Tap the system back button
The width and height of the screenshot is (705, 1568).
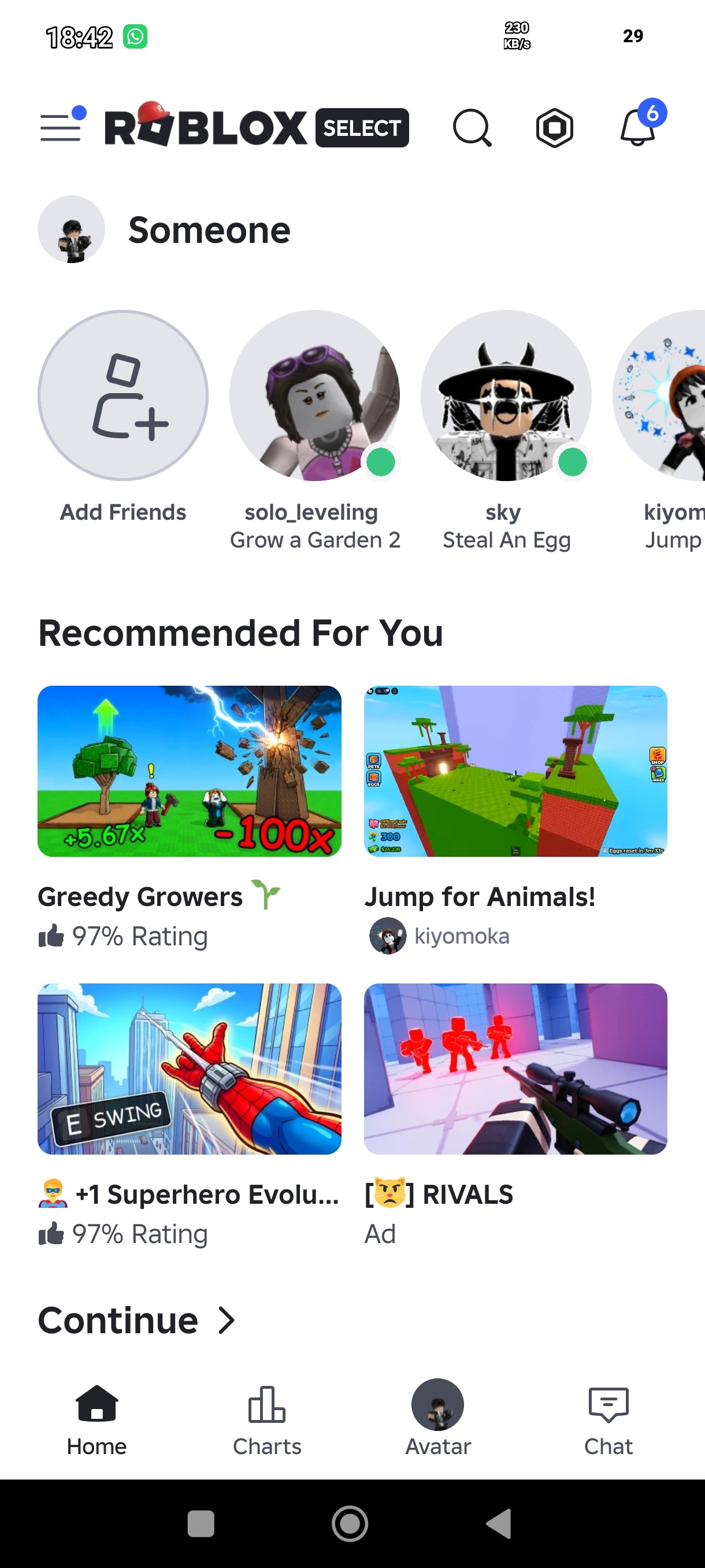tap(499, 1523)
